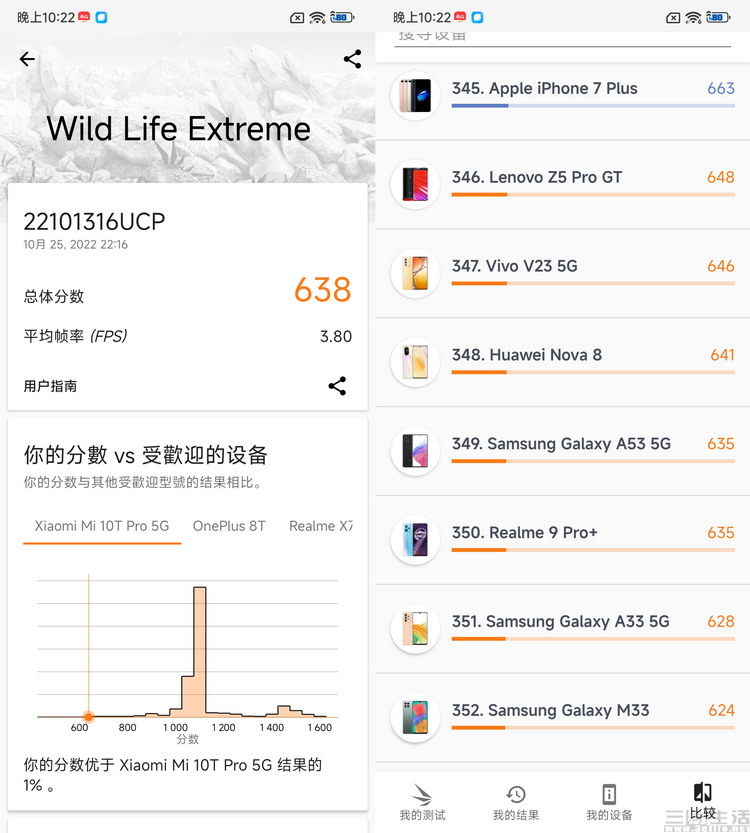The image size is (750, 833).
Task: Switch to the Realme X7 comparison tab
Action: pos(320,526)
